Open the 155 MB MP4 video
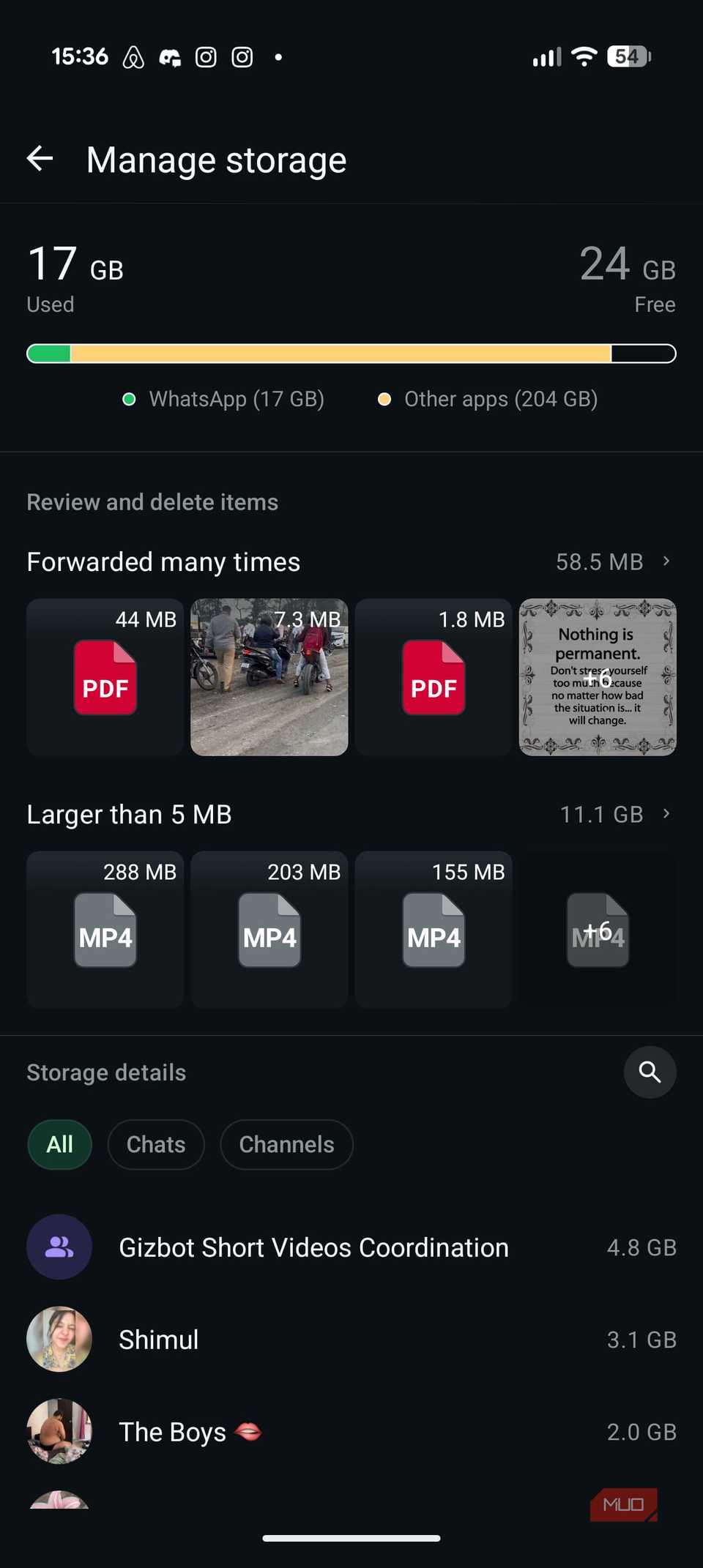 434,930
